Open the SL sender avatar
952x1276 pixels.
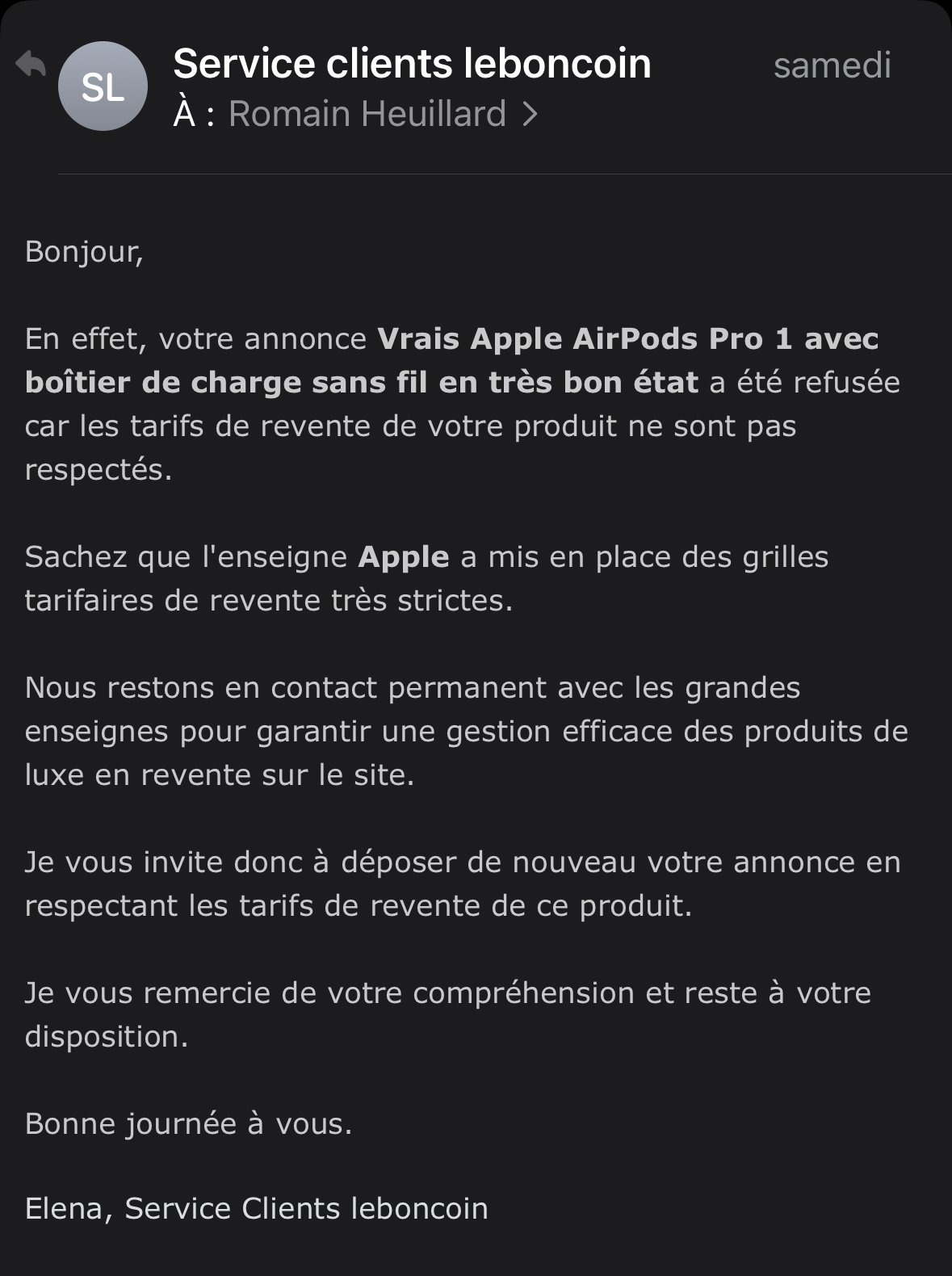(x=103, y=86)
